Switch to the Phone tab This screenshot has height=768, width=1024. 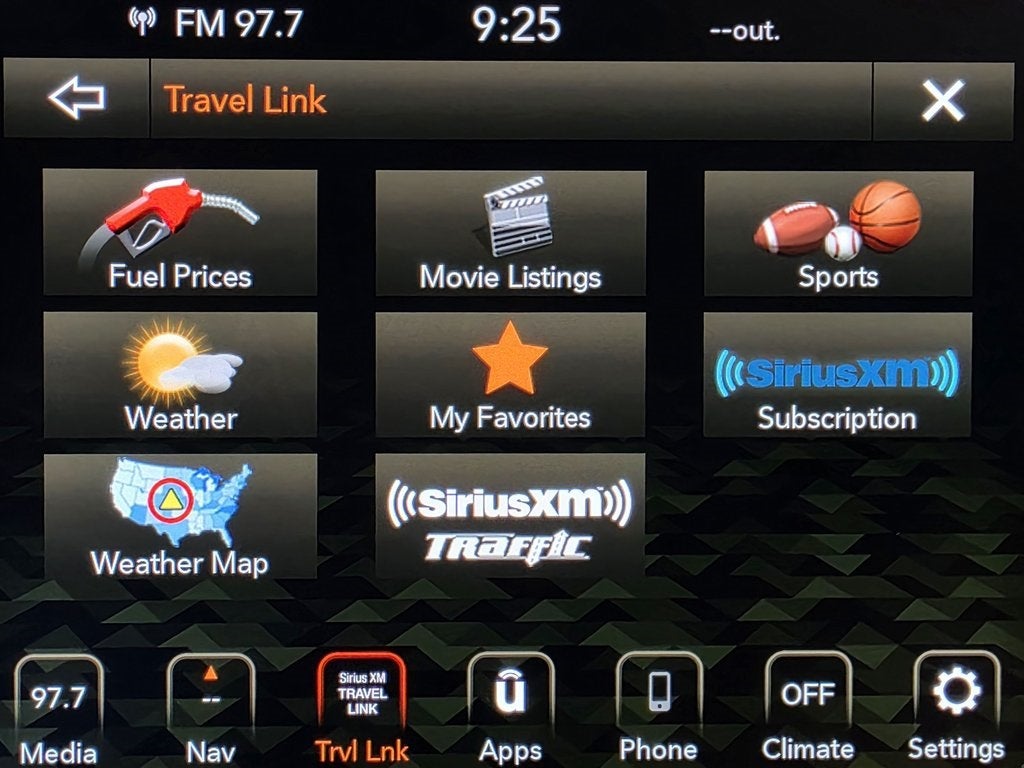pos(658,710)
